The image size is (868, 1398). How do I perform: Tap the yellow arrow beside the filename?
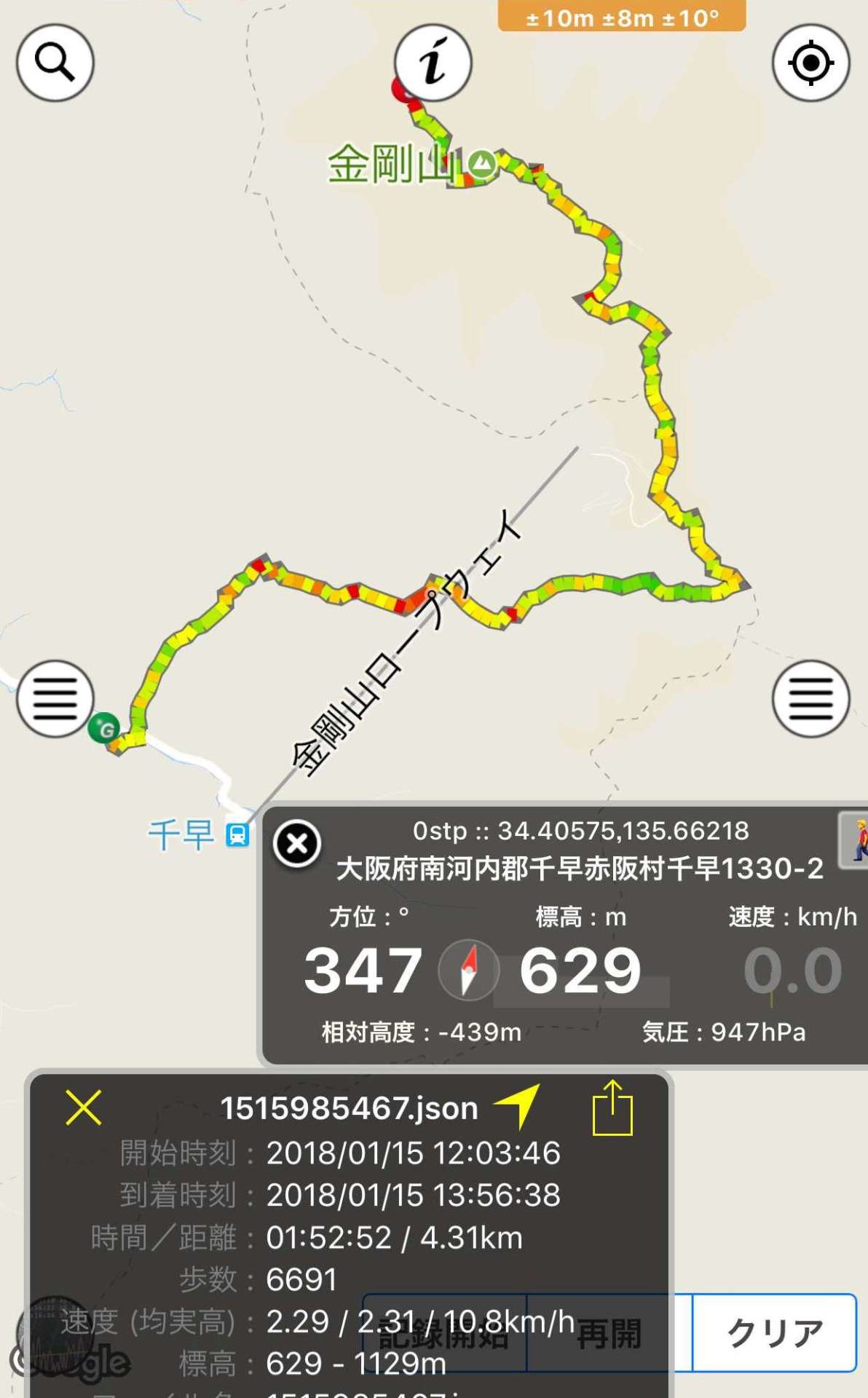click(x=518, y=1105)
